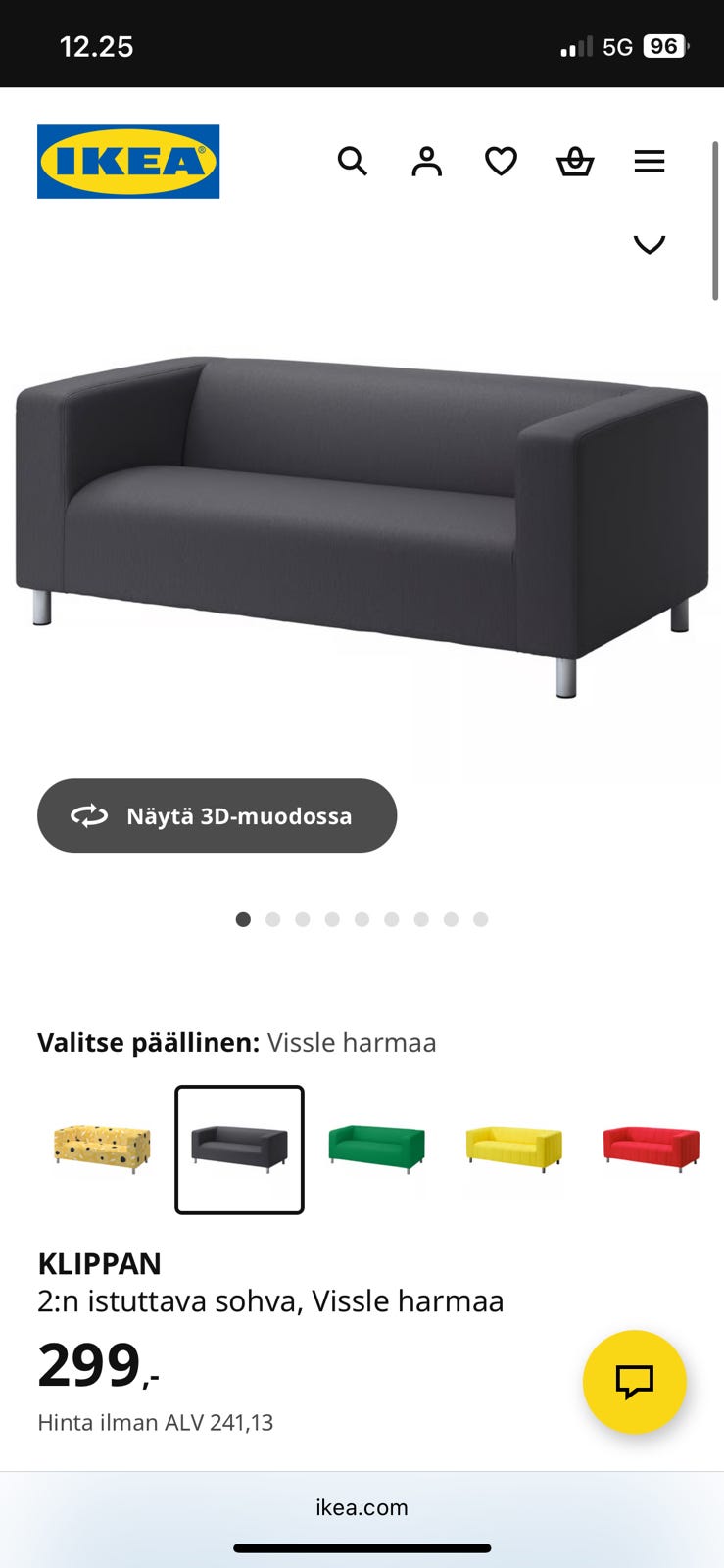Screen dimensions: 724x1568
Task: Open the user account profile
Action: tap(426, 161)
